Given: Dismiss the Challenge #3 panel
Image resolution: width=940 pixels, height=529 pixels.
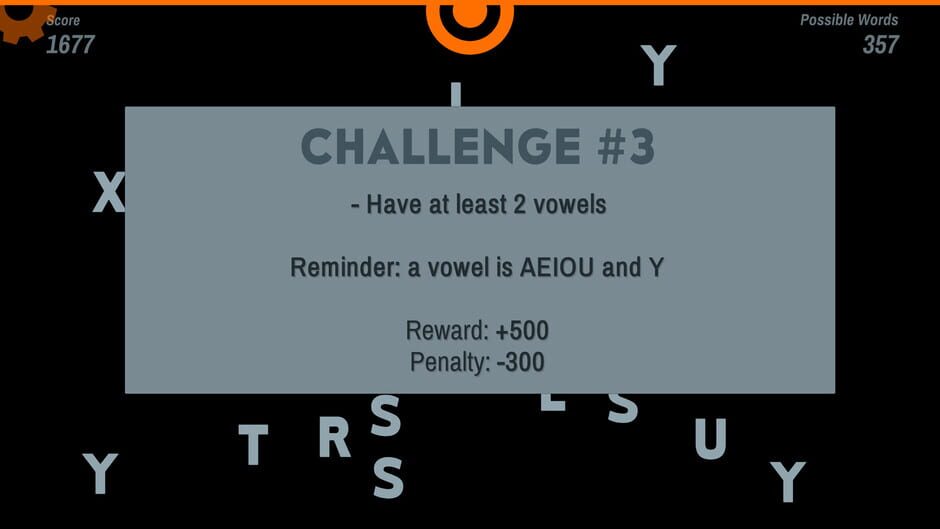Looking at the screenshot, I should [x=479, y=249].
